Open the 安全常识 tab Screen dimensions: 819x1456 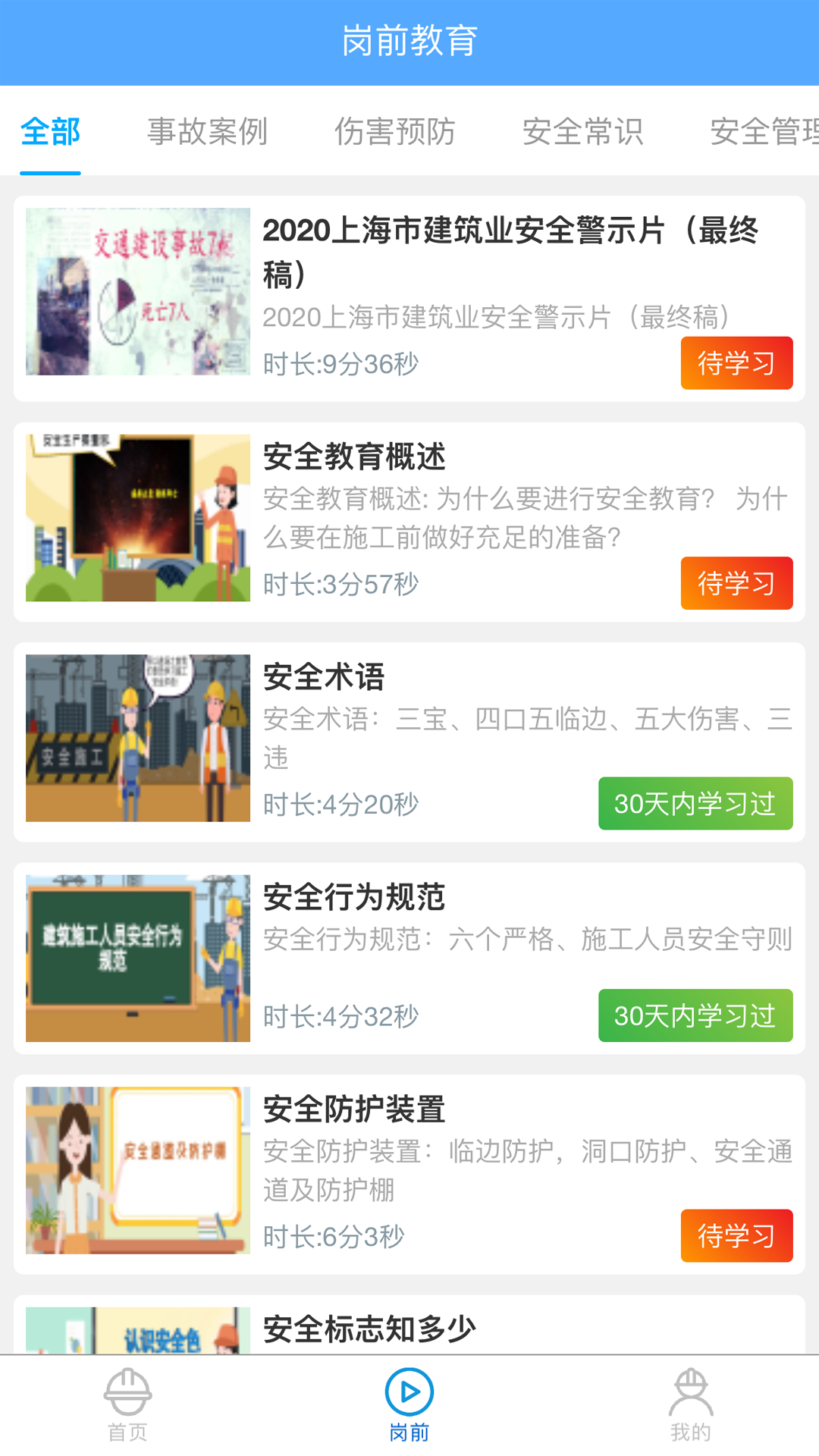(x=582, y=131)
